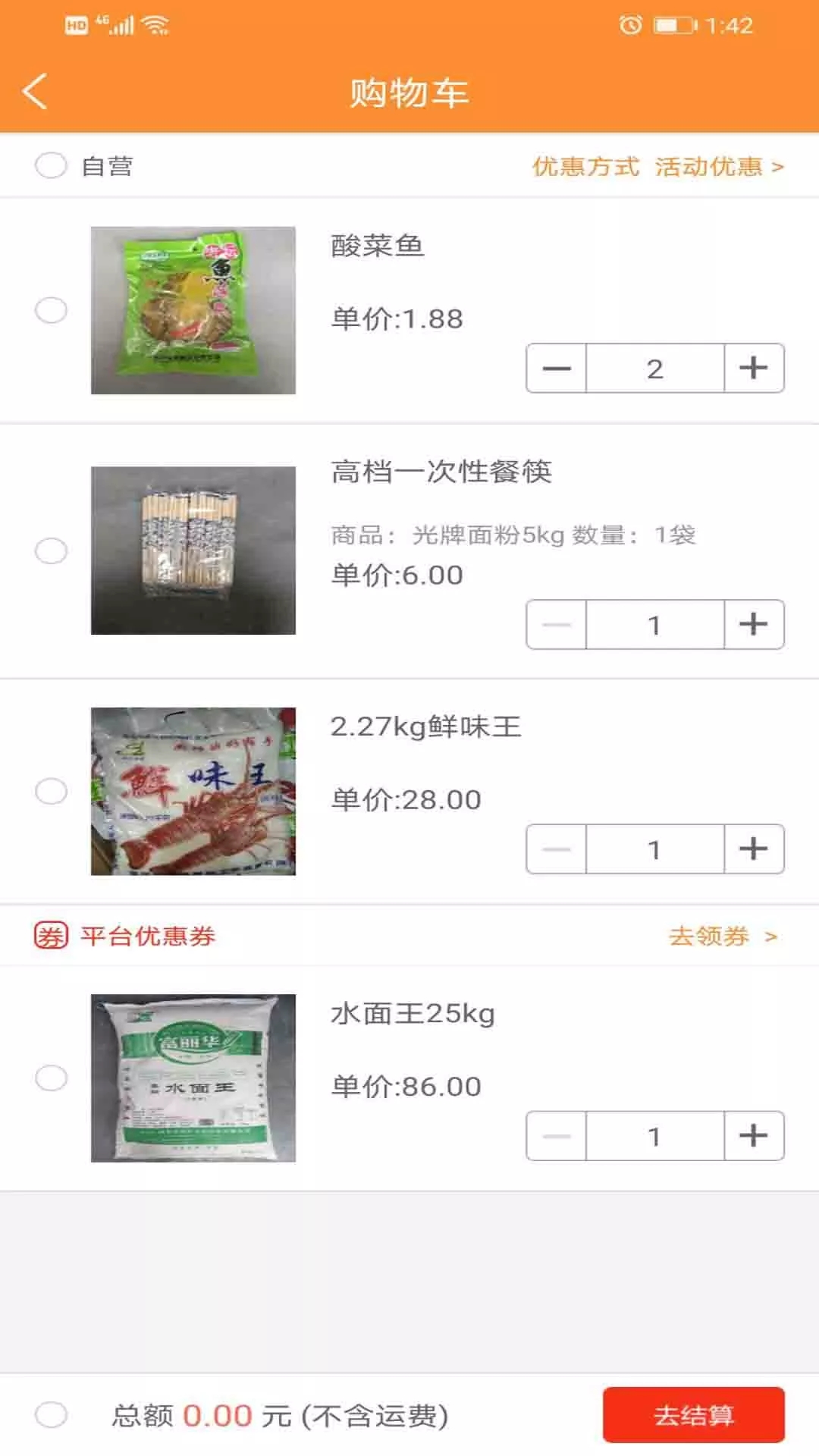View the 2.27kg鲜味王 product image
This screenshot has height=1456, width=819.
click(193, 792)
